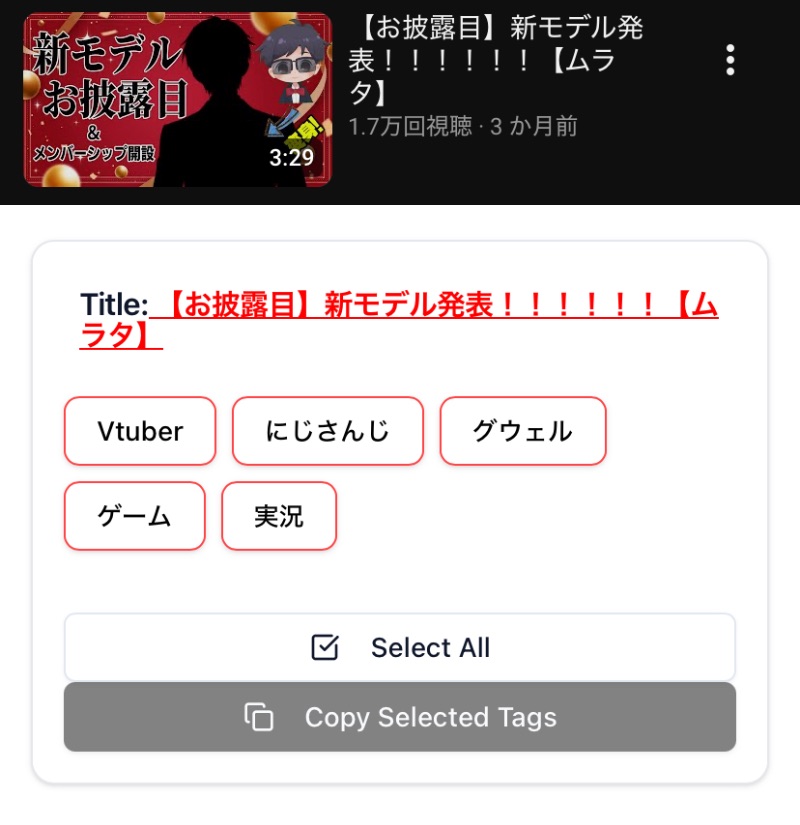The height and width of the screenshot is (825, 800).
Task: Select the にじさんじ tag chip
Action: (328, 431)
